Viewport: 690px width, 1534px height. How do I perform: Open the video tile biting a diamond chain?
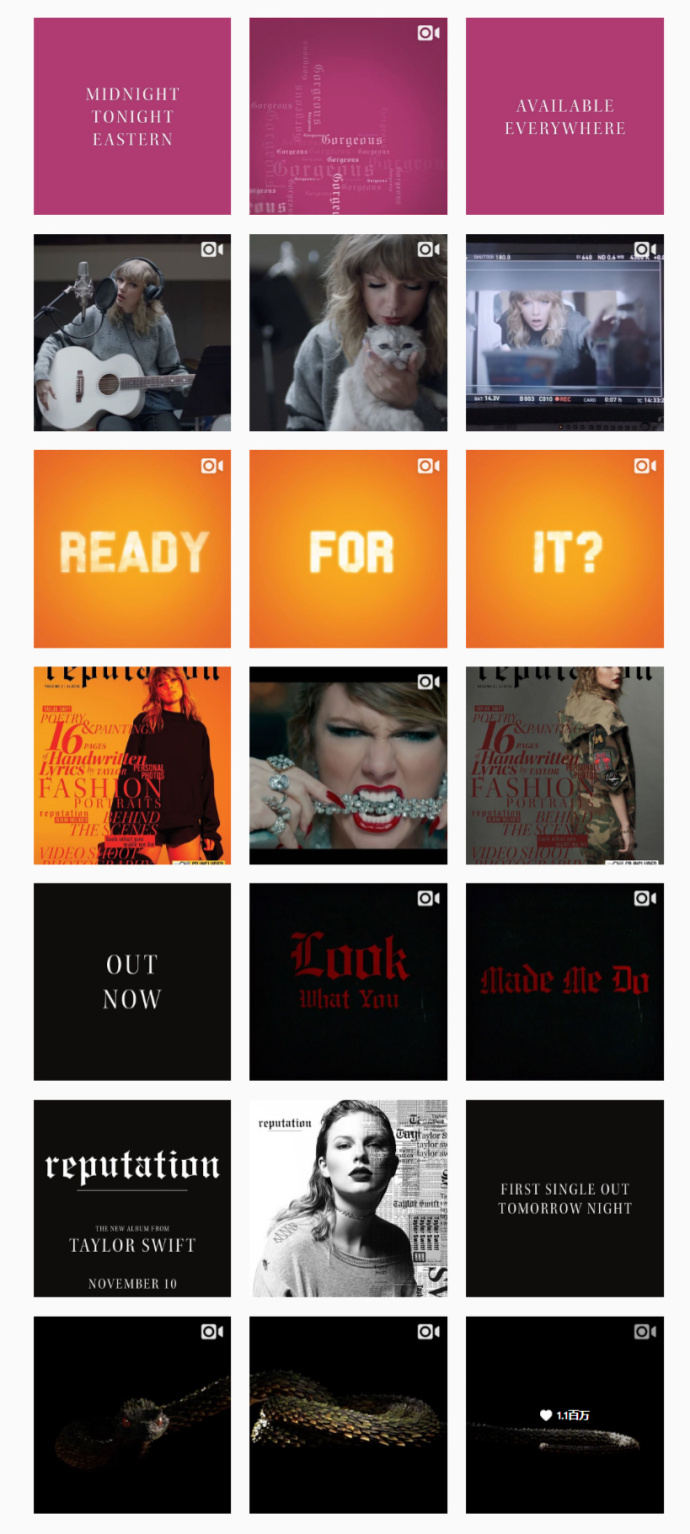point(348,765)
